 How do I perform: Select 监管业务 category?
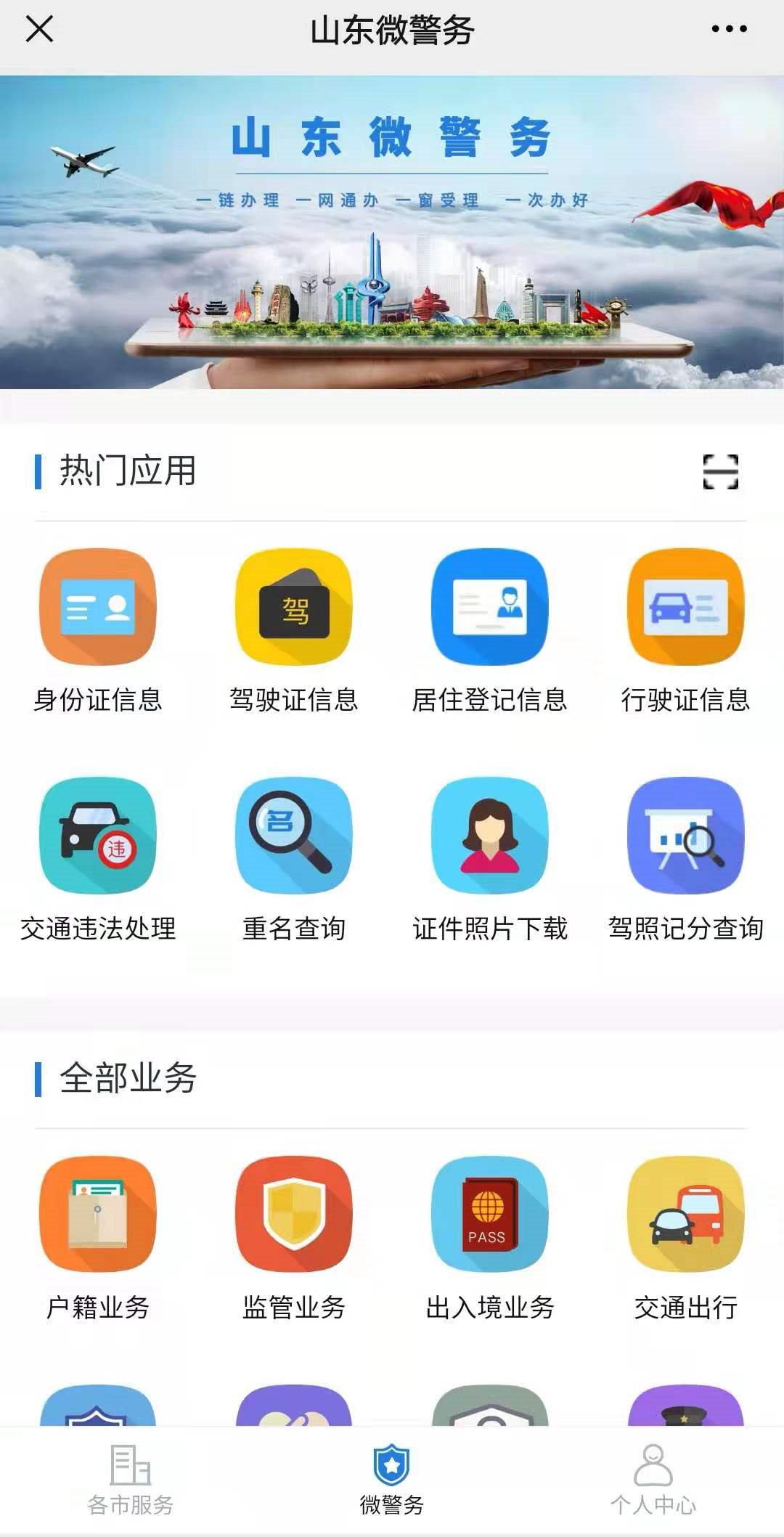click(x=294, y=1214)
